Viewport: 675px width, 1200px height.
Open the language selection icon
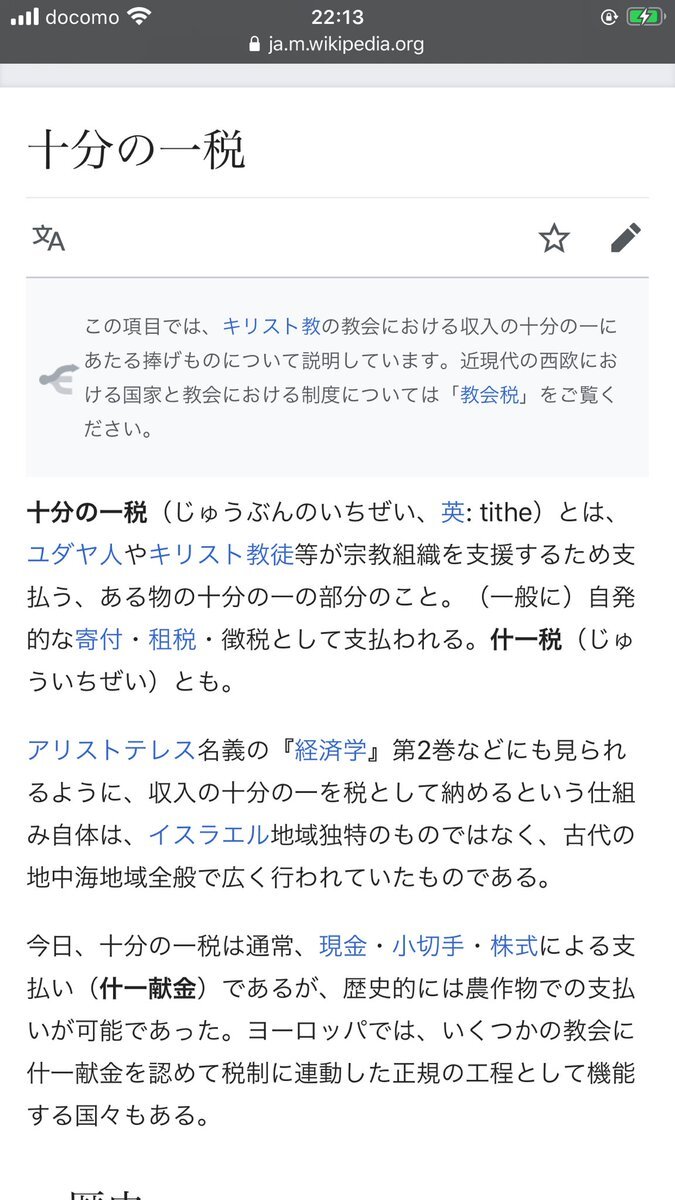(48, 238)
